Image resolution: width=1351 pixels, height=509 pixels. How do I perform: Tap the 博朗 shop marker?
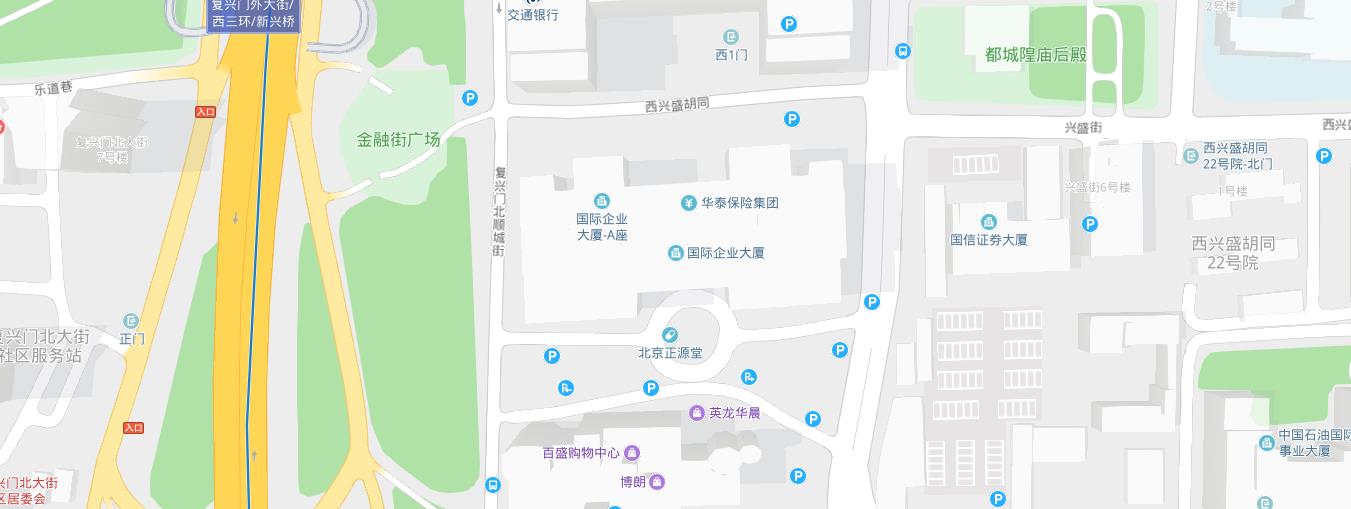coord(657,482)
